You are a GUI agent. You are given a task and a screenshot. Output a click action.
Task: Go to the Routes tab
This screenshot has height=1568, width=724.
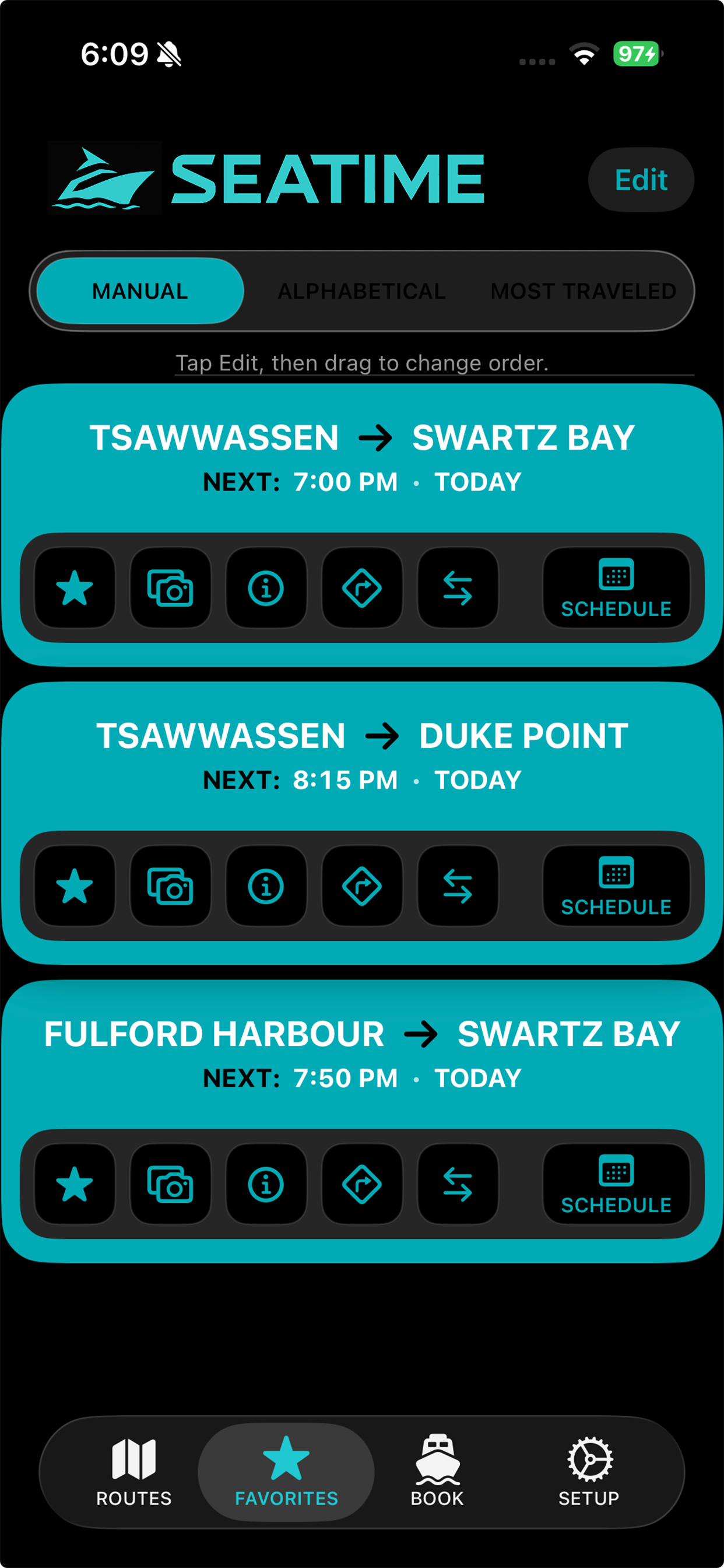coord(134,1472)
